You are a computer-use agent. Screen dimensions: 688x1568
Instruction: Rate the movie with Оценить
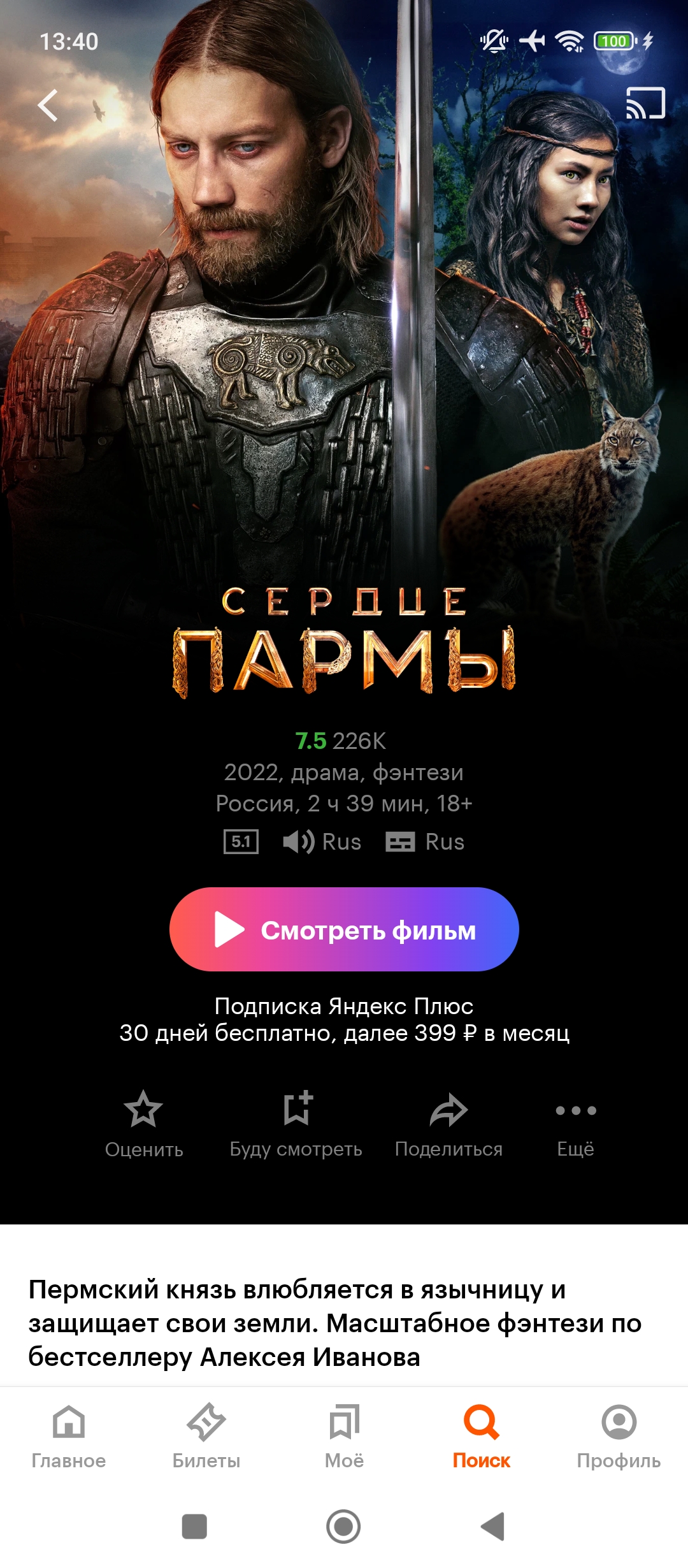coord(144,1124)
